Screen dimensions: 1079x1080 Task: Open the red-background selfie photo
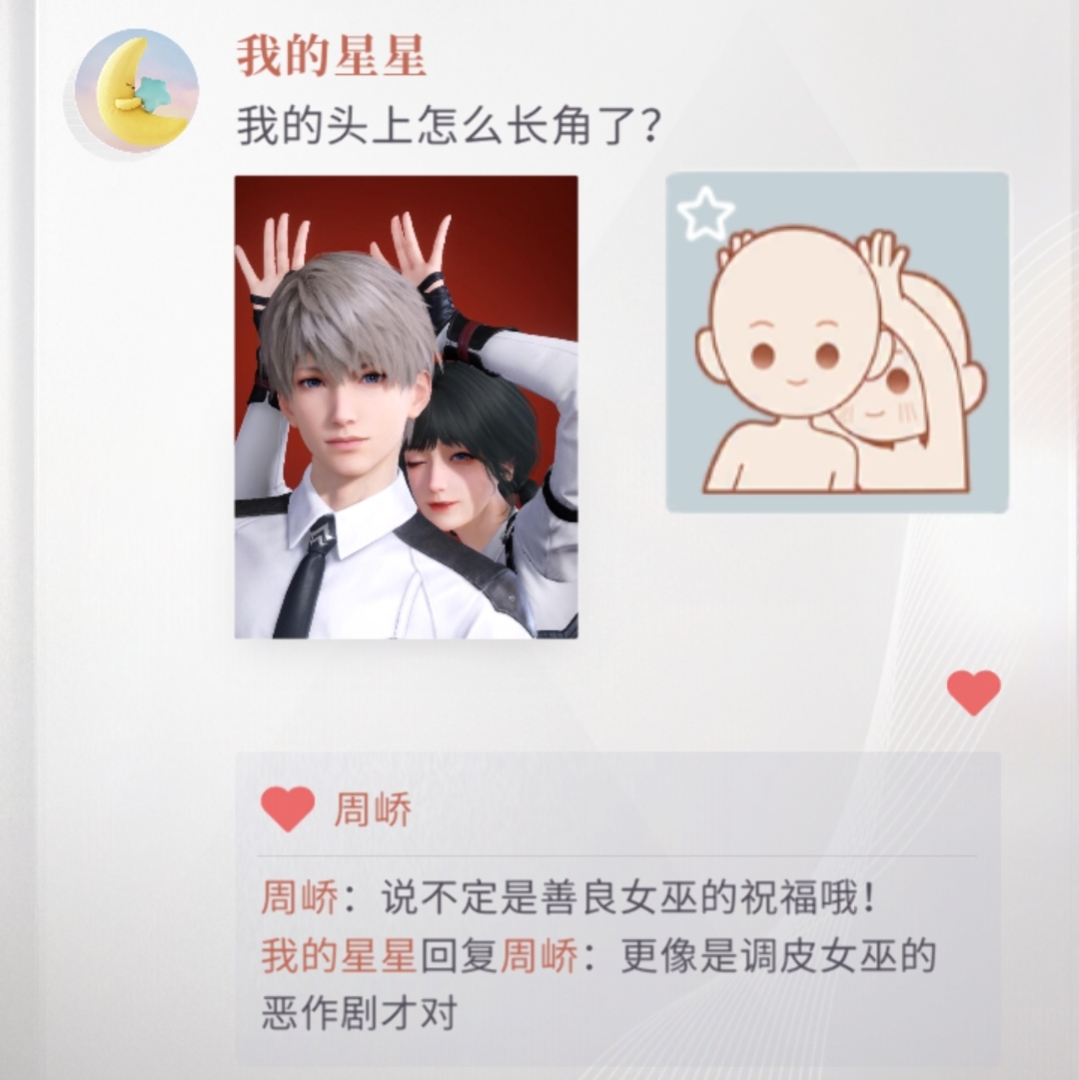(406, 407)
